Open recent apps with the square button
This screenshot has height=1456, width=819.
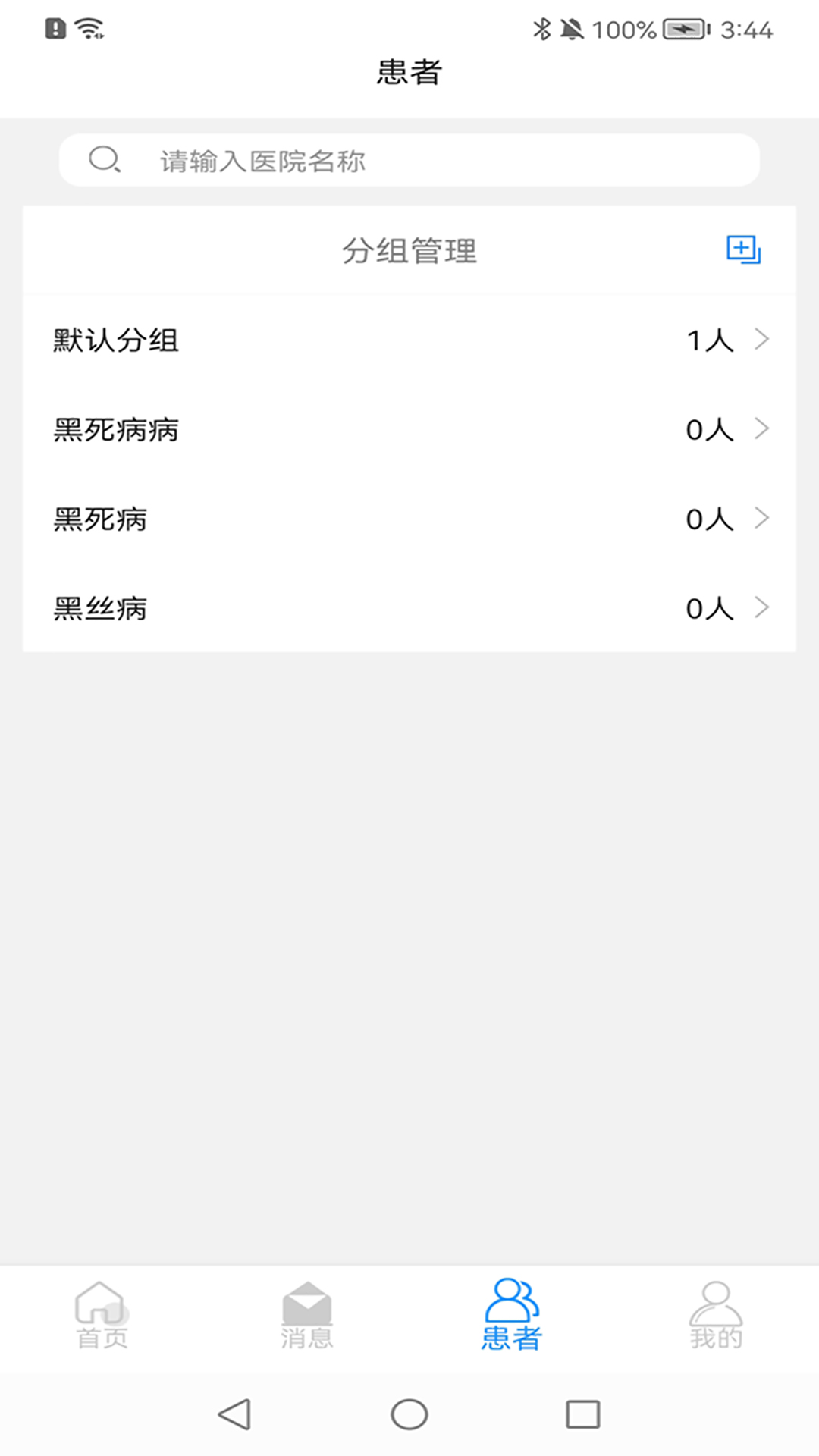(582, 1413)
